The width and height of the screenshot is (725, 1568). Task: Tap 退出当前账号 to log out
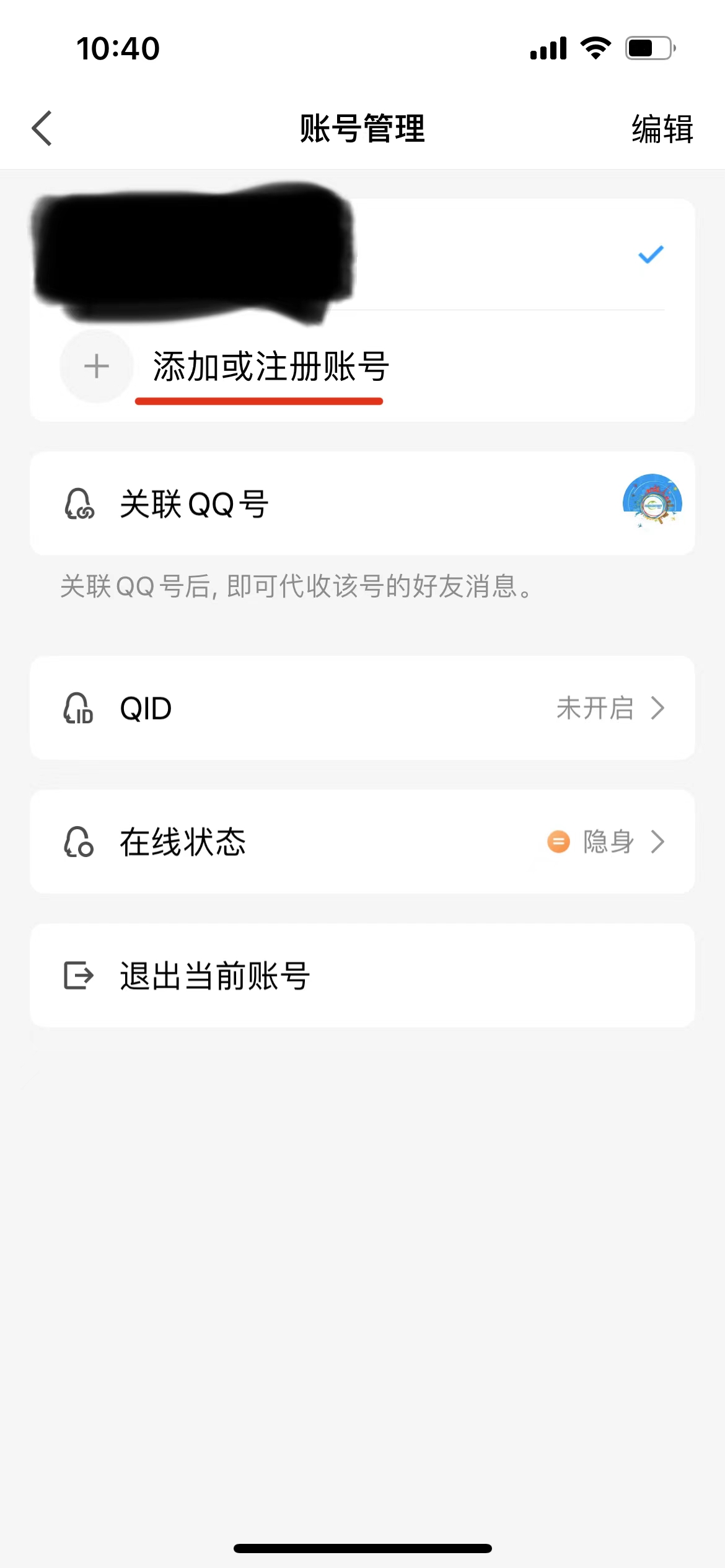pyautogui.click(x=214, y=975)
